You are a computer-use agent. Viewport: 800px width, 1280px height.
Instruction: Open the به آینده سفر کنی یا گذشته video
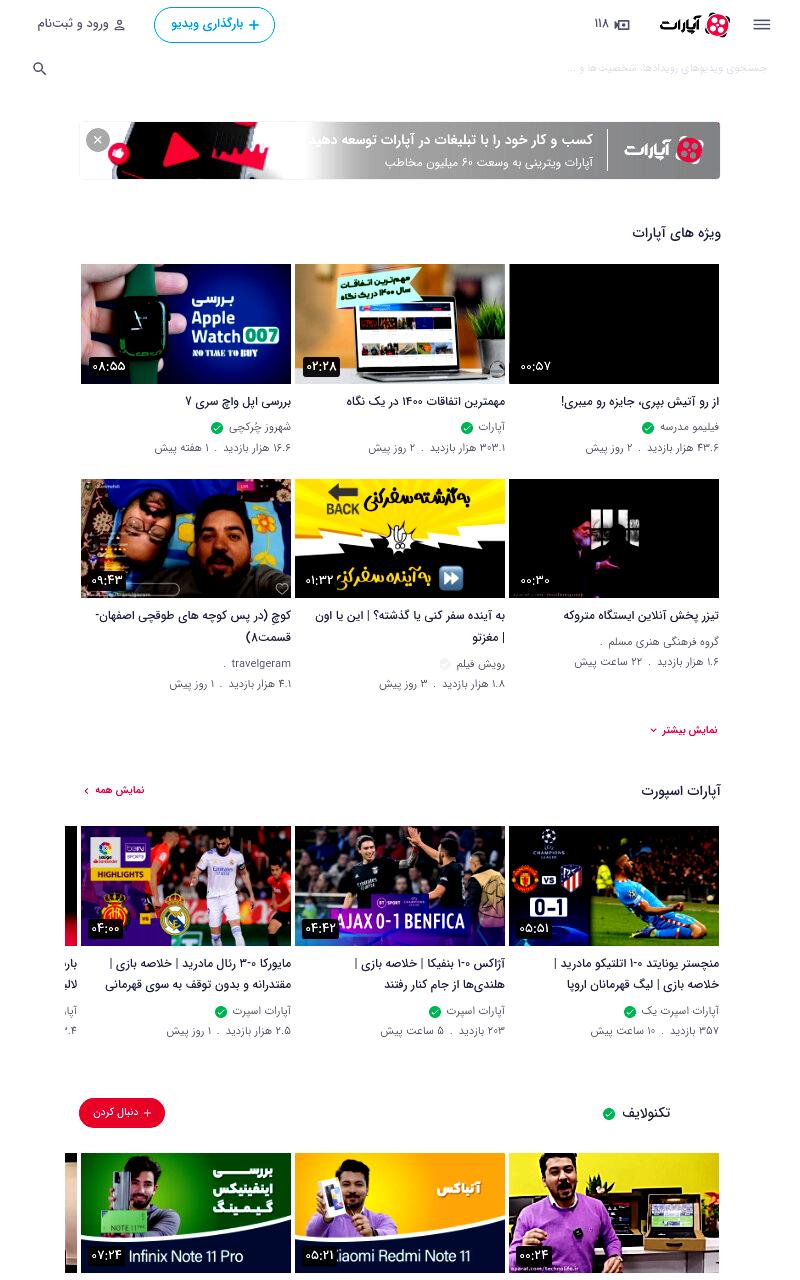400,538
